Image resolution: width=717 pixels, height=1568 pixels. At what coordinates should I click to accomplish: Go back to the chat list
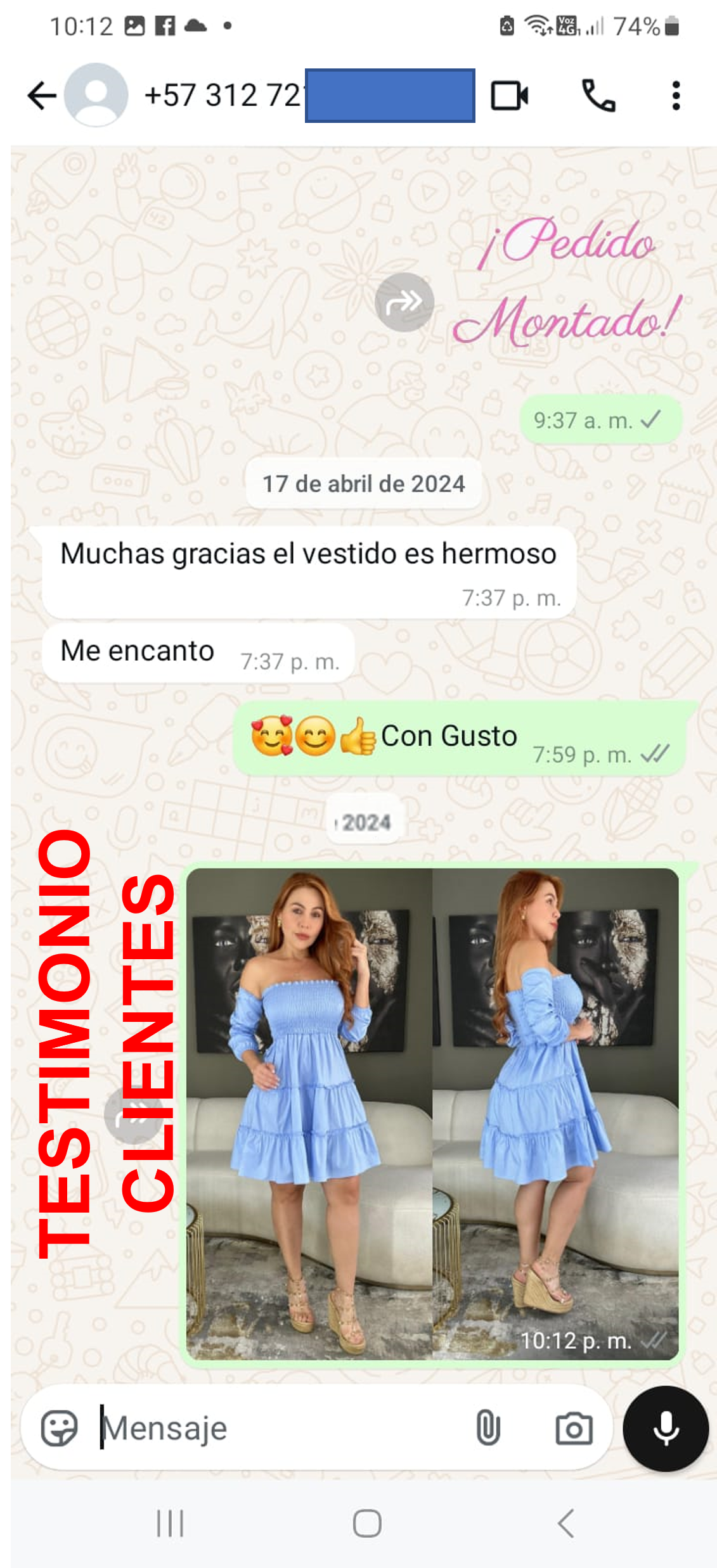coord(42,96)
